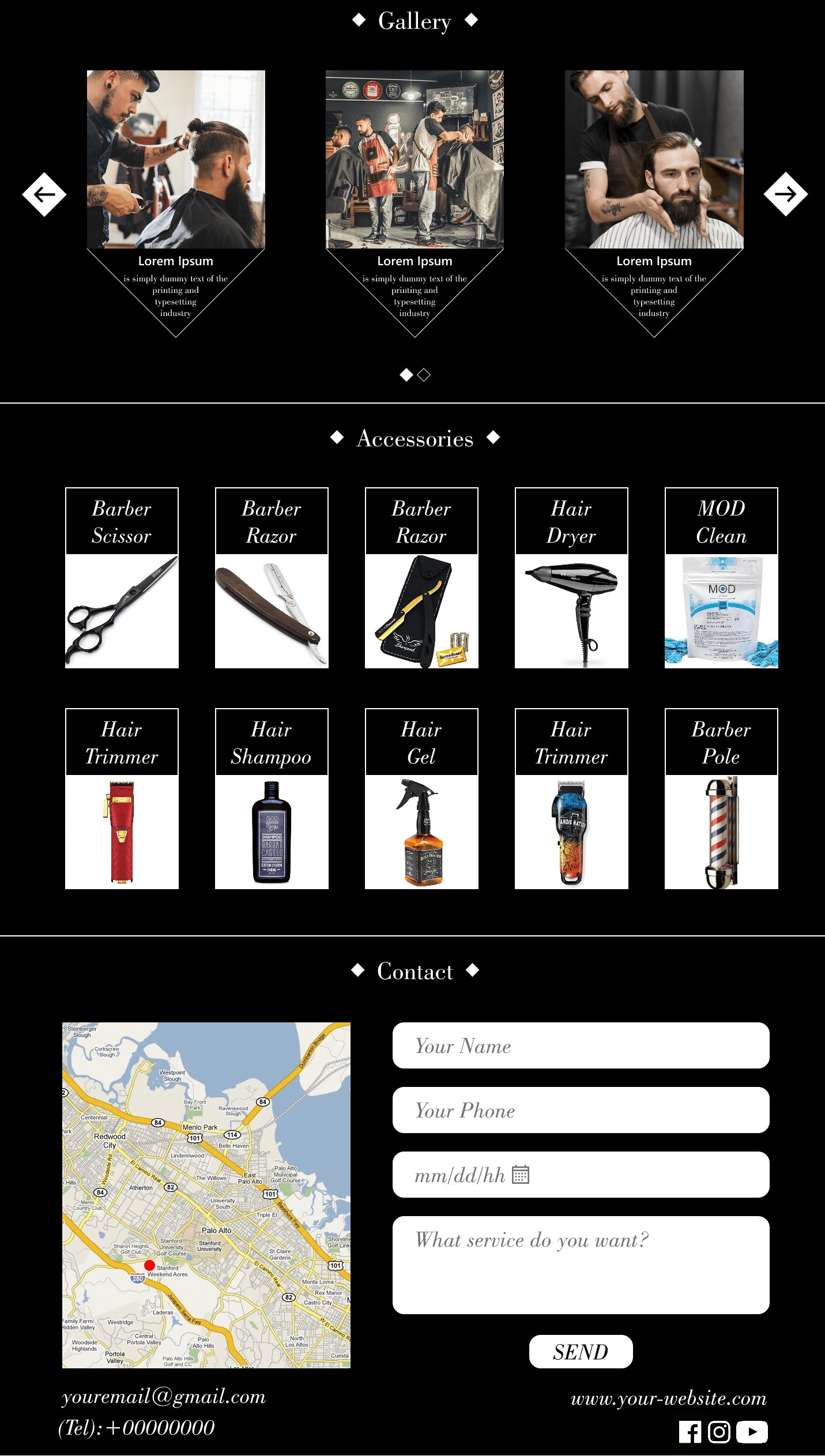Advance gallery with the right arrow
This screenshot has height=1456, width=825.
tap(785, 194)
